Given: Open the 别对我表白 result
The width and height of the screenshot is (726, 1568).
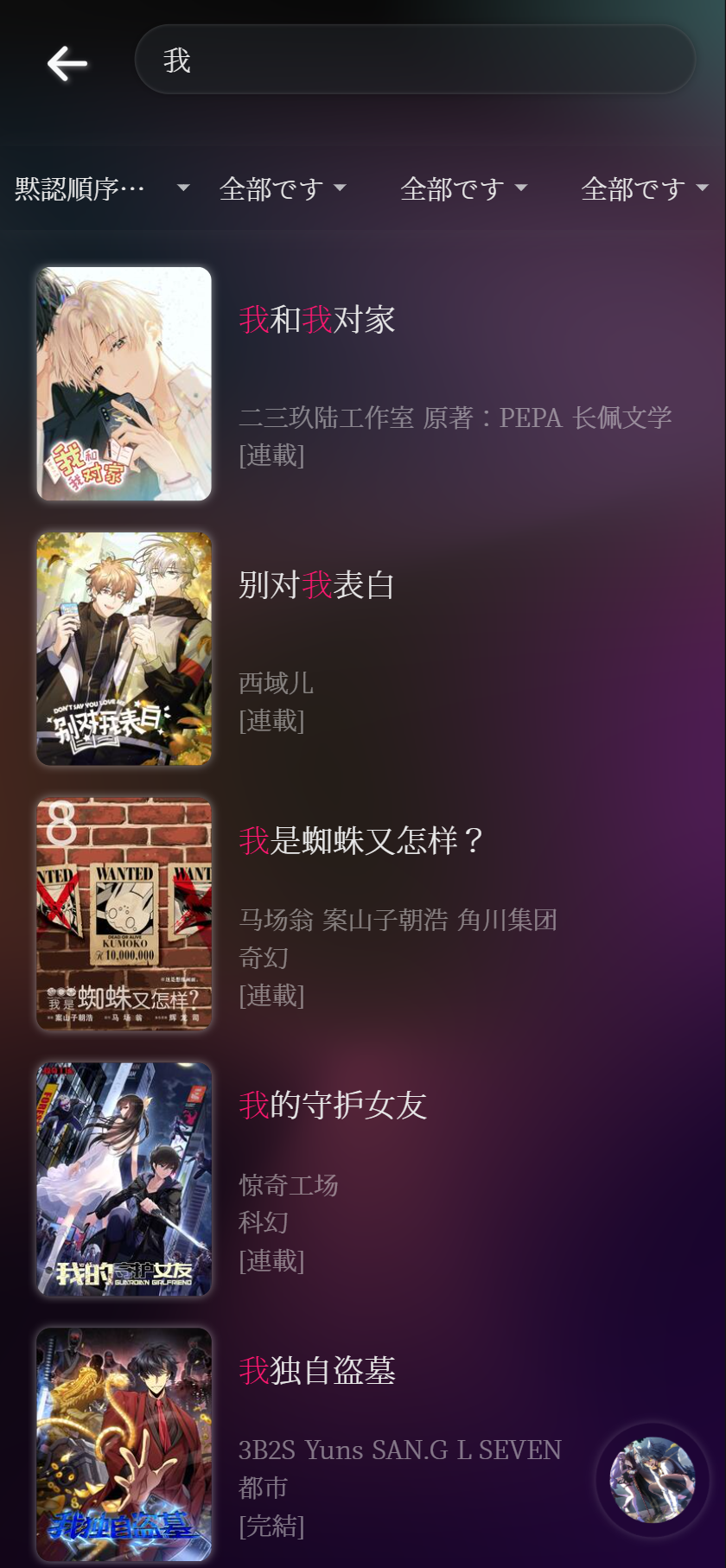Looking at the screenshot, I should (363, 649).
